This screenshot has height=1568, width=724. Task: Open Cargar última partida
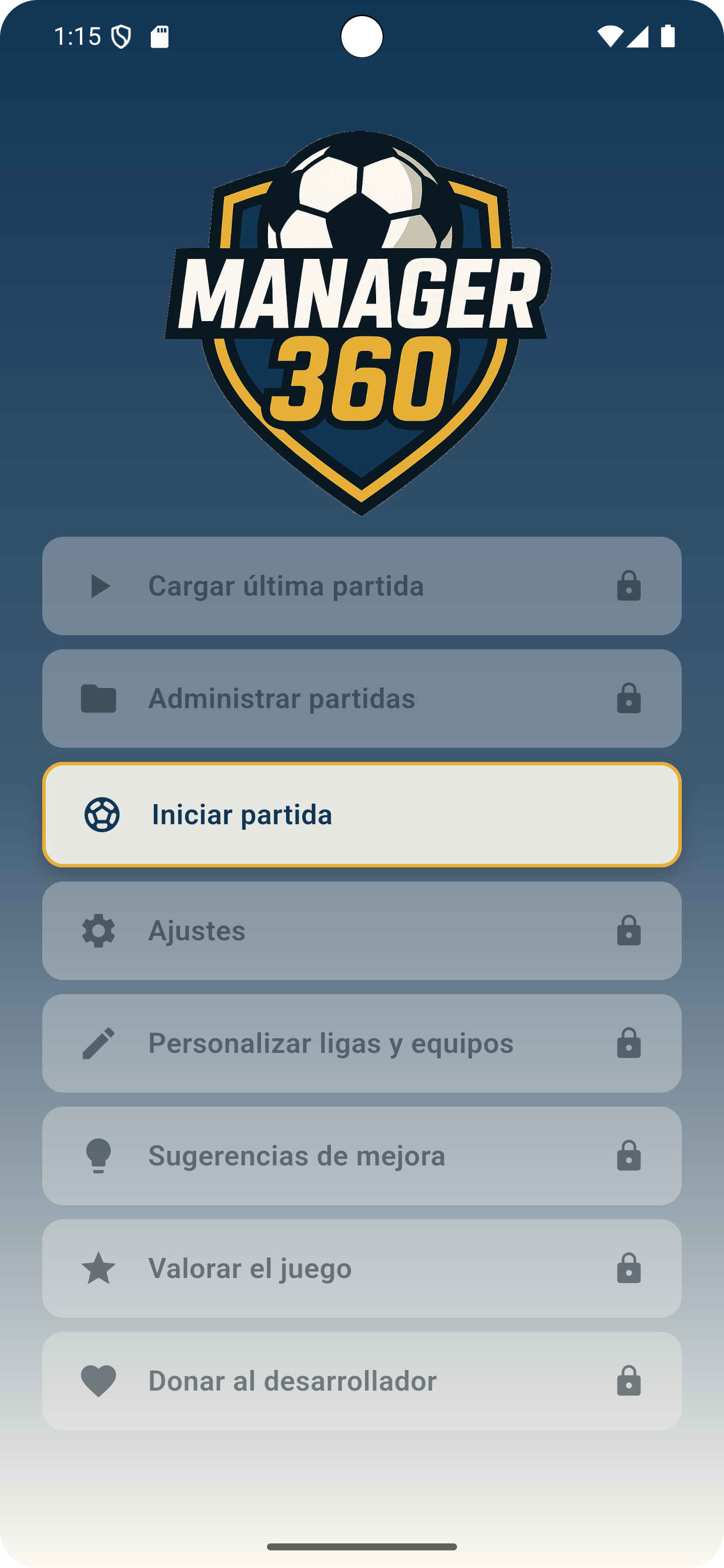361,586
